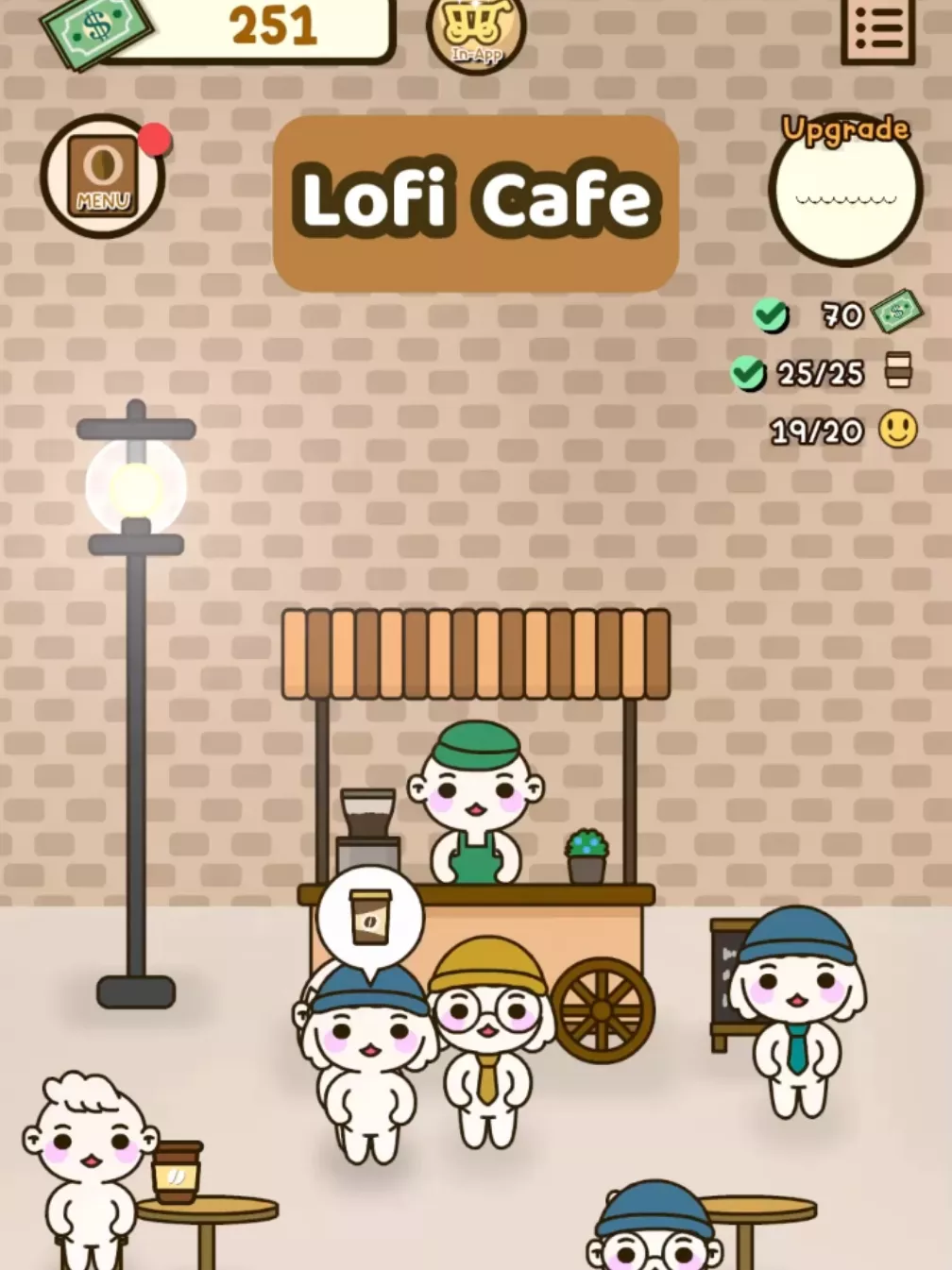Open the checklist in the top right corner
The height and width of the screenshot is (1270, 952).
[x=878, y=30]
